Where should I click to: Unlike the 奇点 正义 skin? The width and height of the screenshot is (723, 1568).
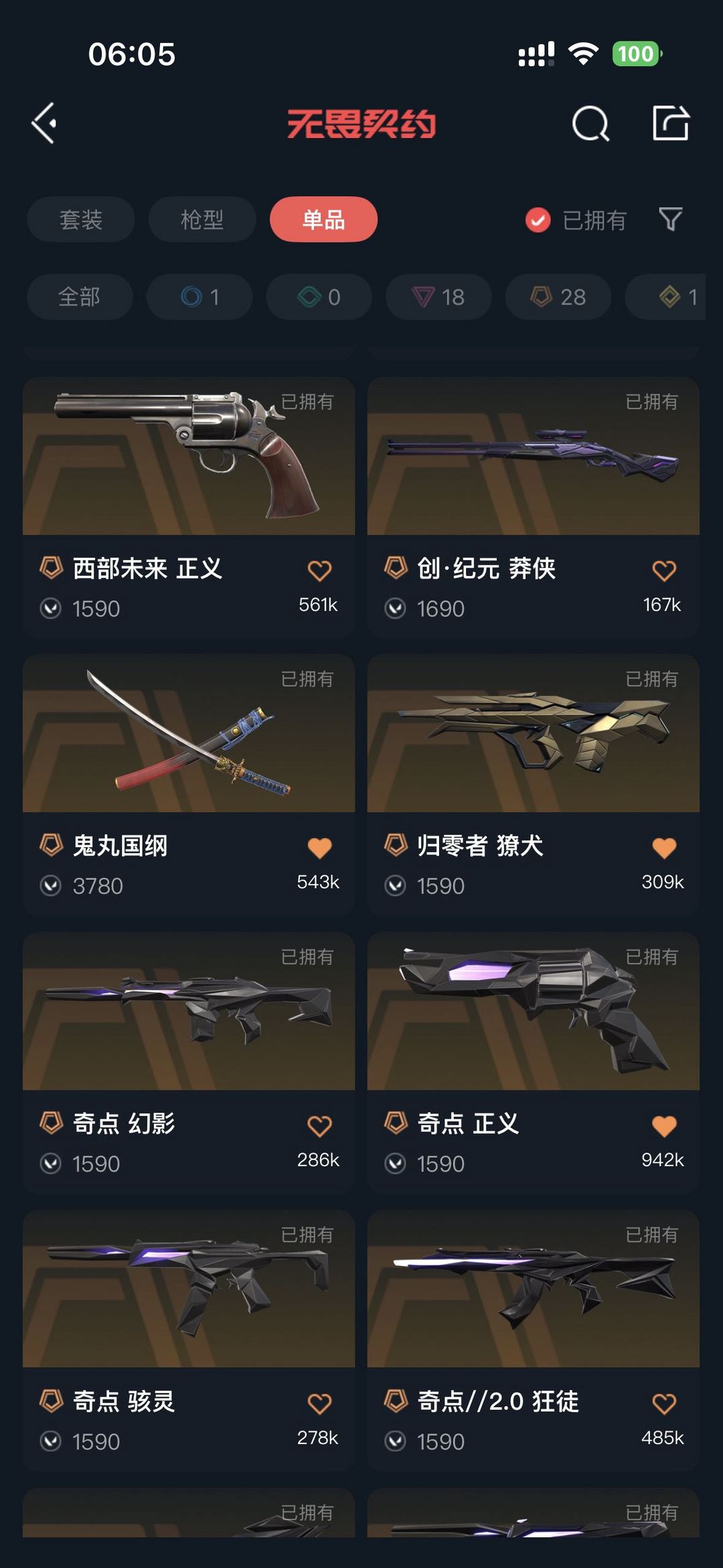click(x=664, y=1126)
